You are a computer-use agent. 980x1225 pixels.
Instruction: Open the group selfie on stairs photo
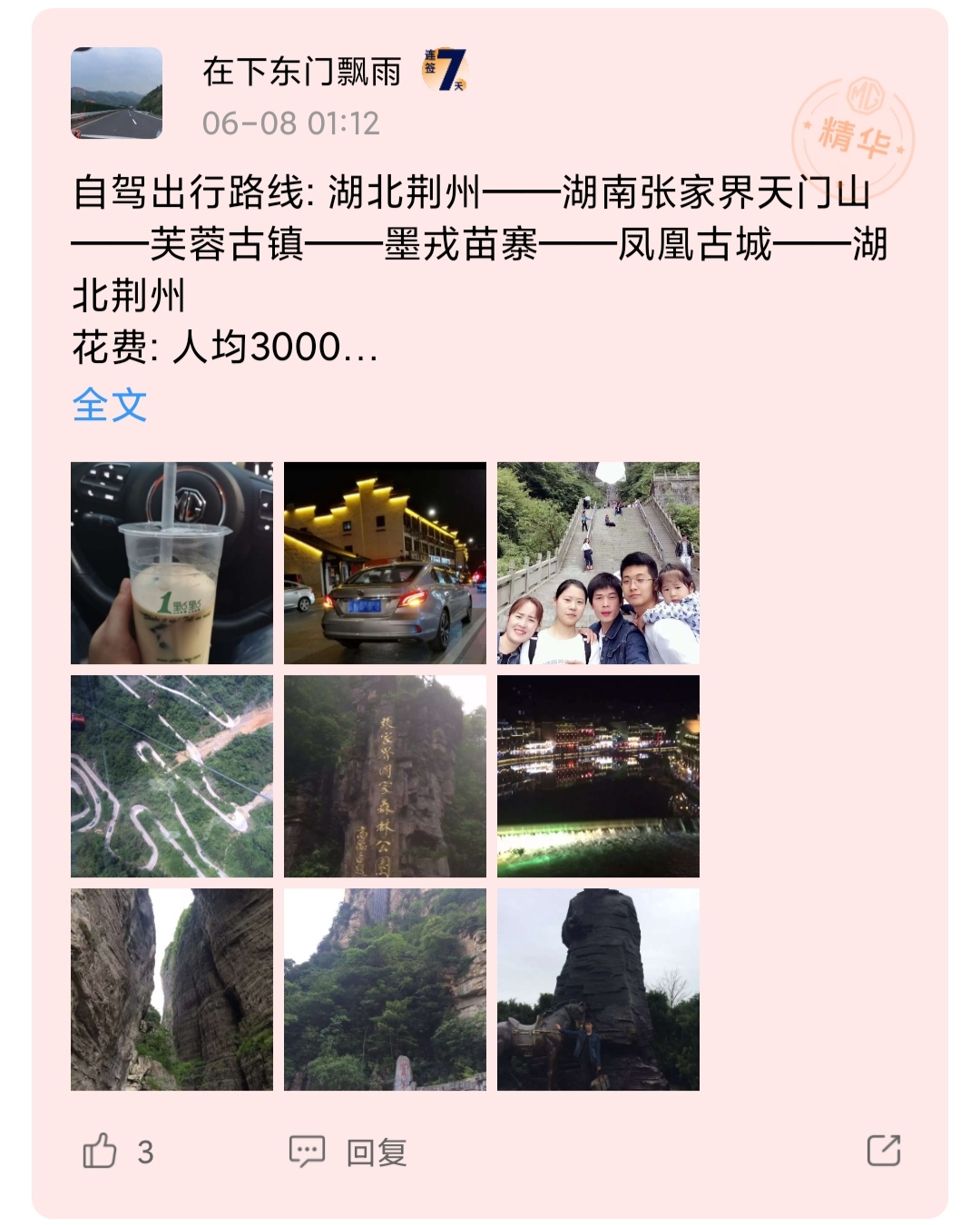[598, 563]
